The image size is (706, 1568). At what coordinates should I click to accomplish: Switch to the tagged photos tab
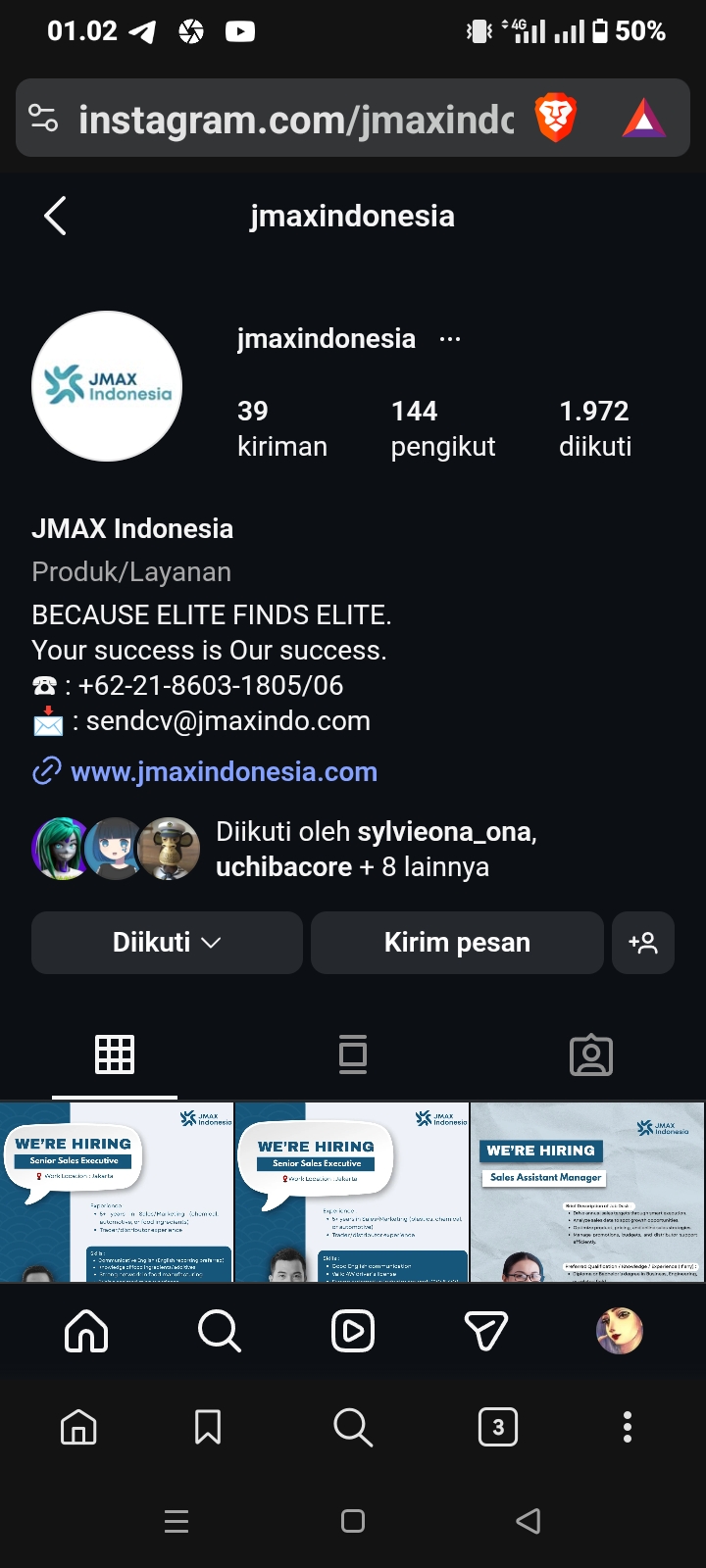pyautogui.click(x=591, y=1054)
